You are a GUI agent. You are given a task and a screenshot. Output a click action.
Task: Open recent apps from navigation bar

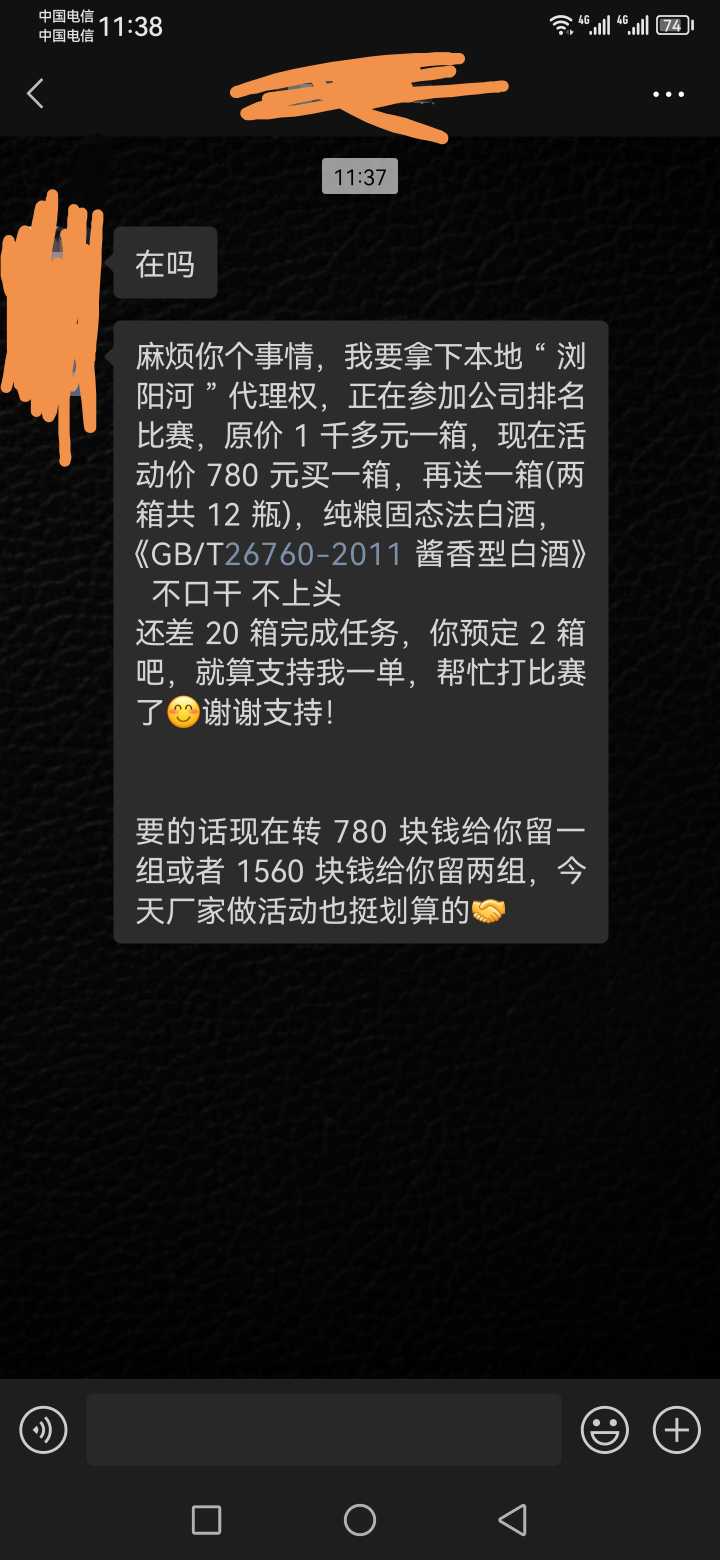click(x=206, y=1520)
